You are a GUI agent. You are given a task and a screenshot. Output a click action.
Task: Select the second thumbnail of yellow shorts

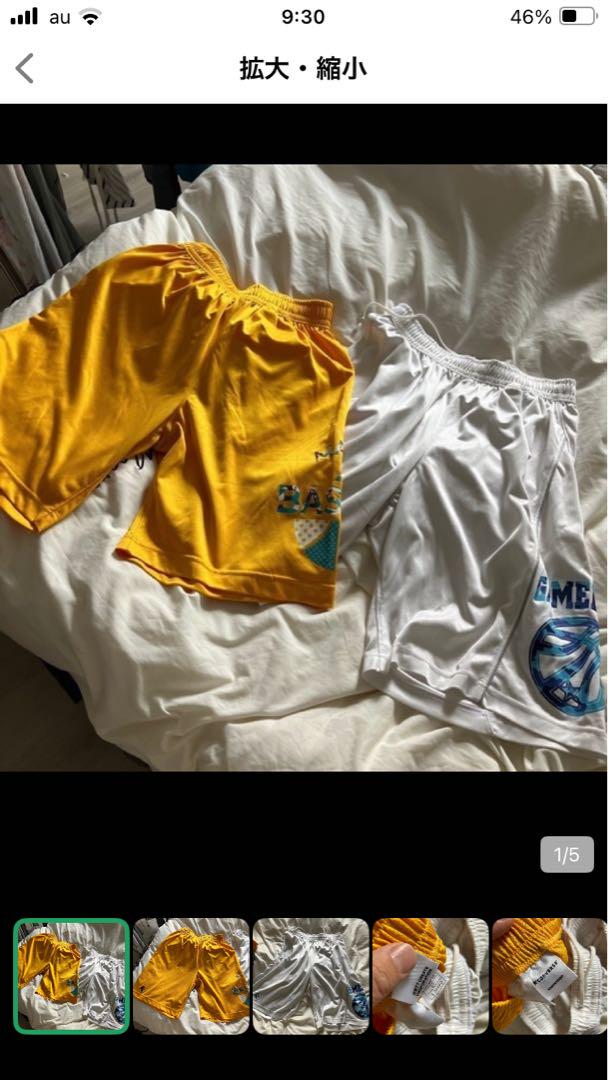(x=191, y=975)
